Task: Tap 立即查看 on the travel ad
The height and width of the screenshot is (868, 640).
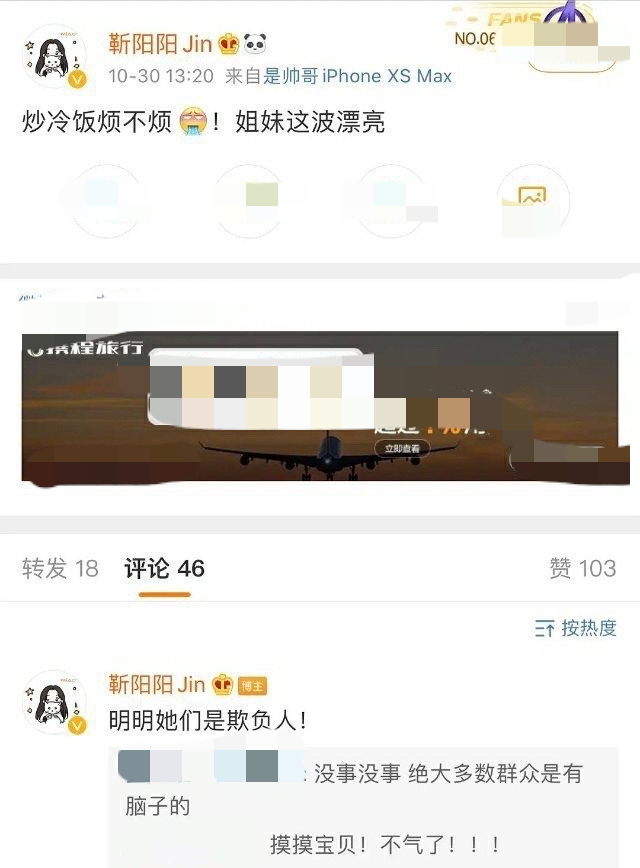Action: (x=403, y=449)
